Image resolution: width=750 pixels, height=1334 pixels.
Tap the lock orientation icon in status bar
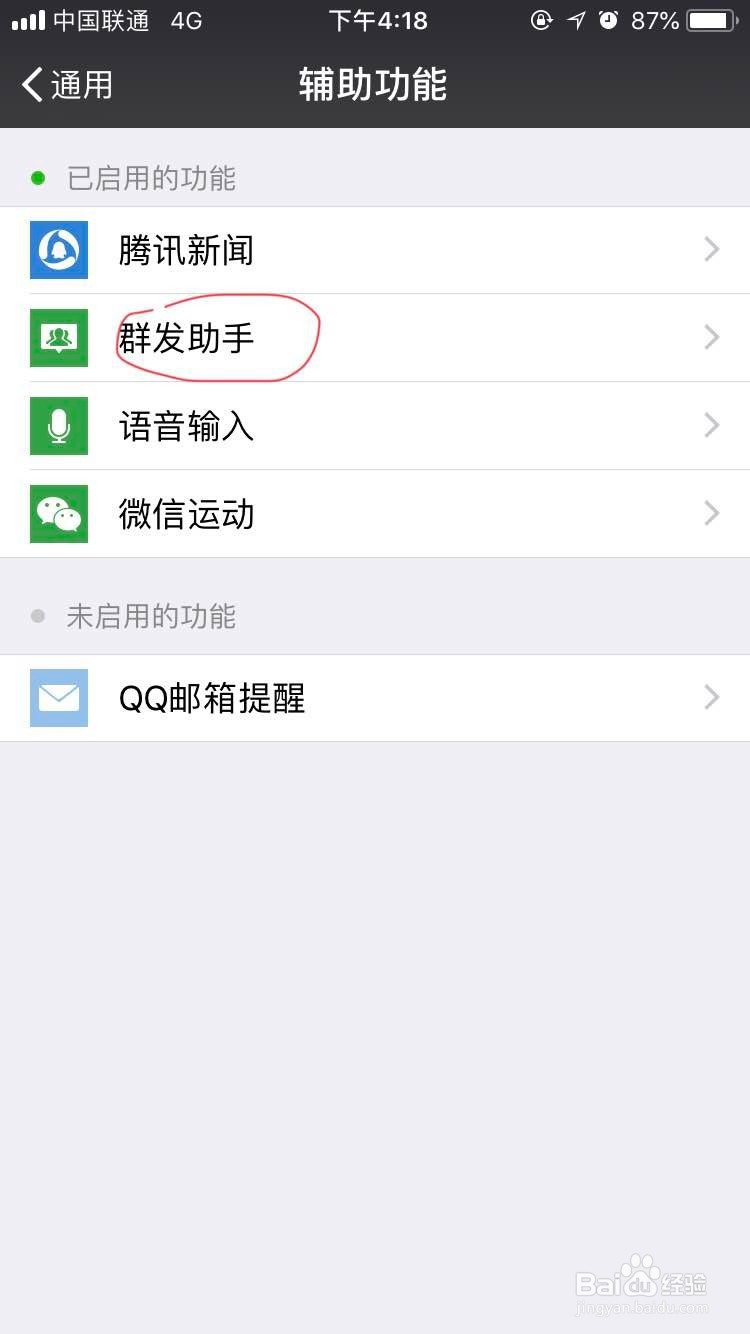tap(541, 20)
